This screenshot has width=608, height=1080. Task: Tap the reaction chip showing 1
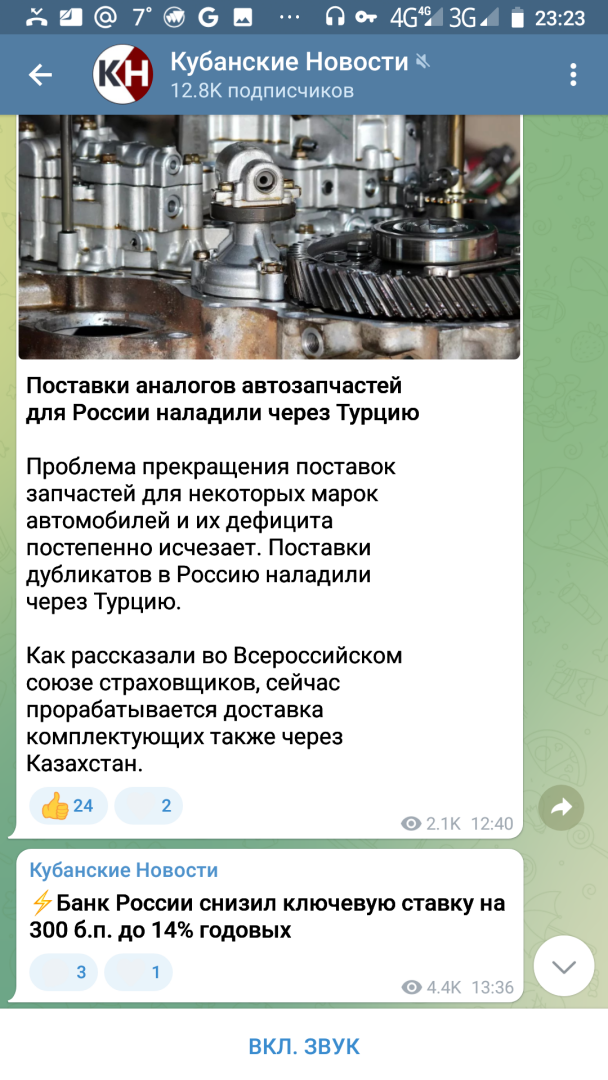139,972
